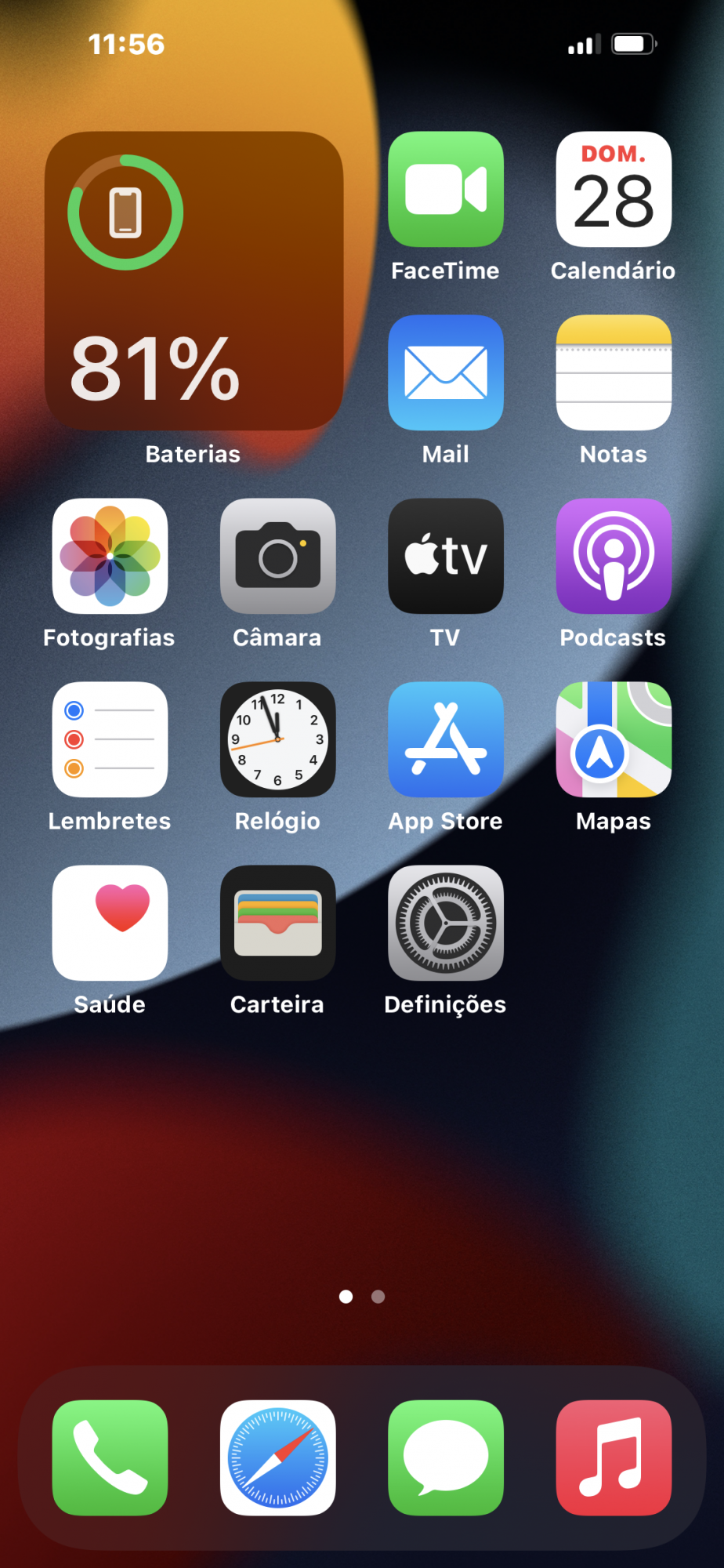The image size is (724, 1568).
Task: Open the Calendário app
Action: tap(614, 189)
